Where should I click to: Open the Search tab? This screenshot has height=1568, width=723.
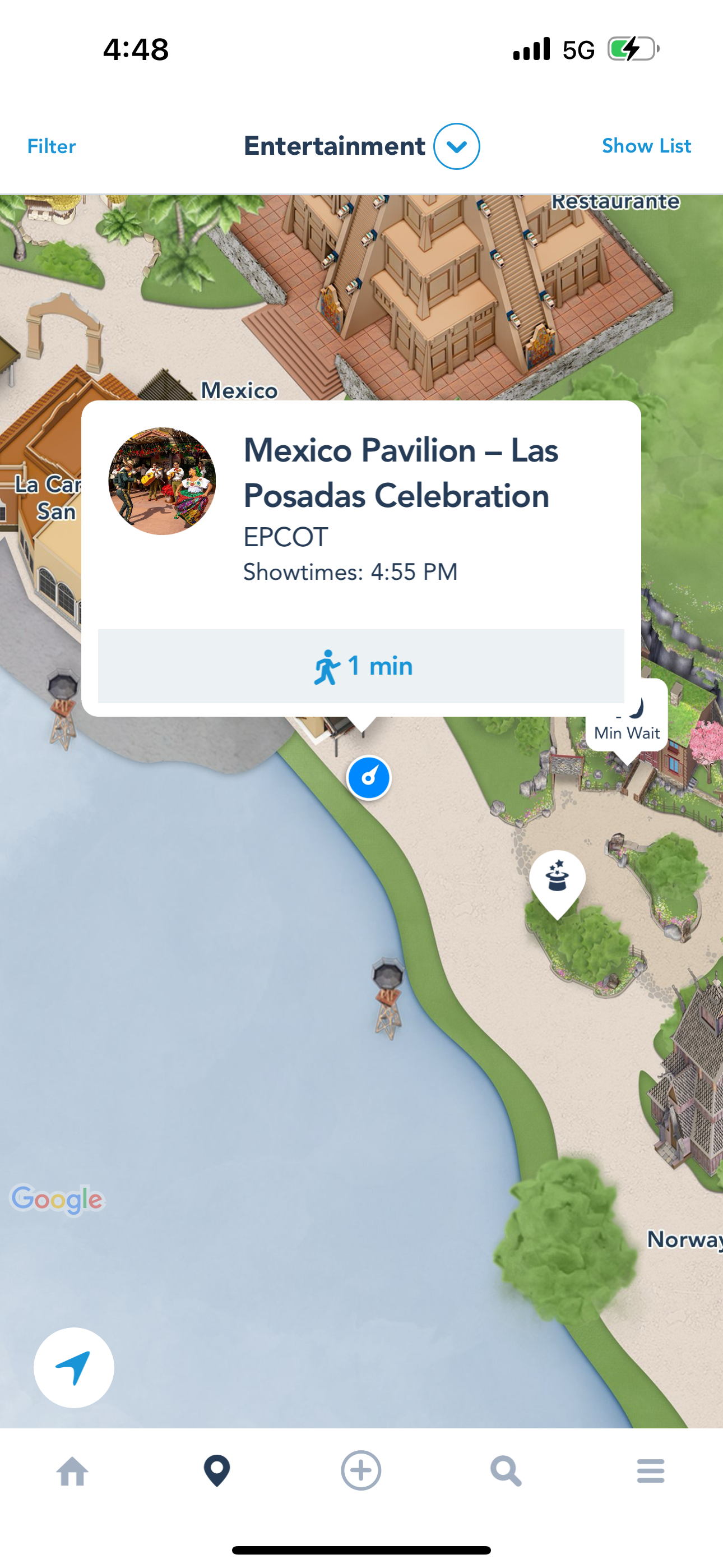click(x=506, y=1471)
